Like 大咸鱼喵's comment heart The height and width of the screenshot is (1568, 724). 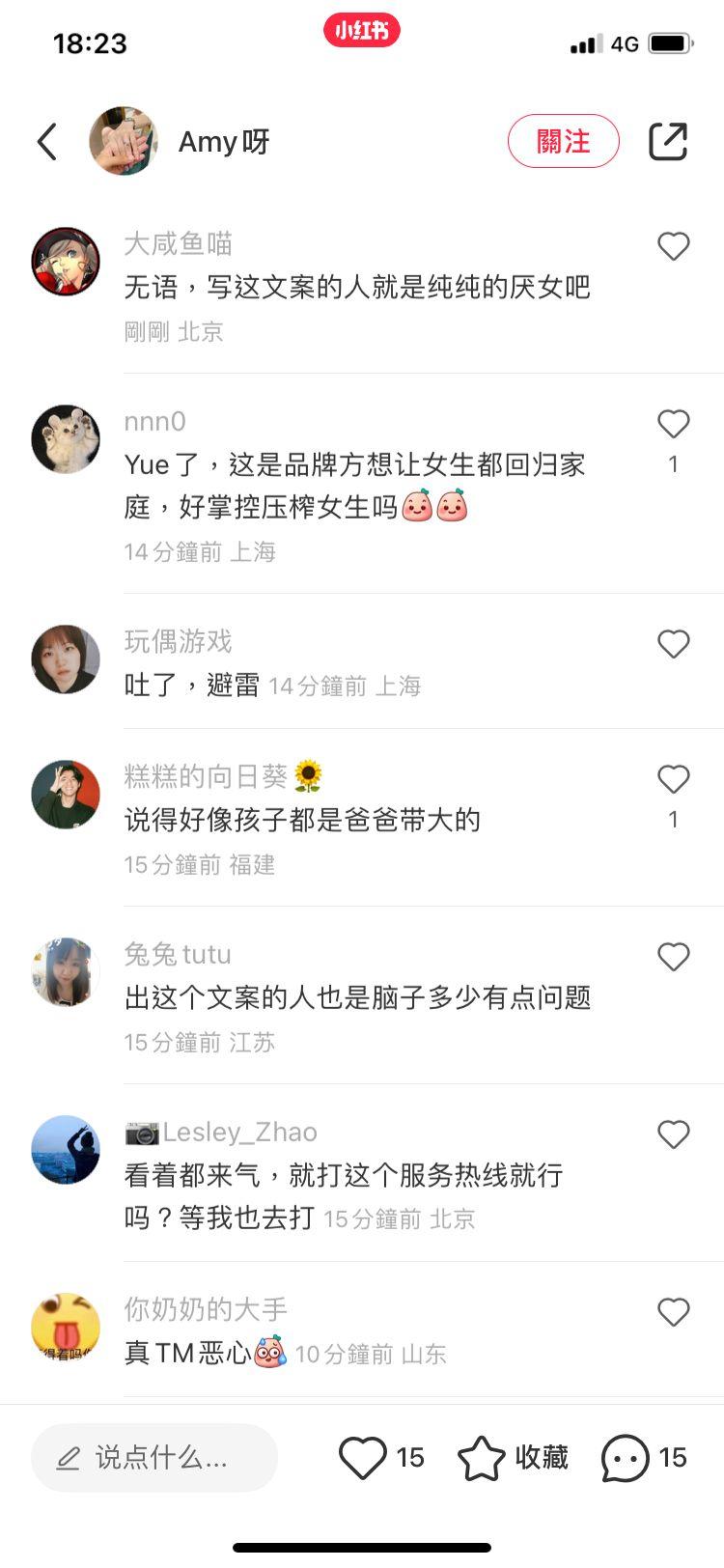tap(673, 246)
